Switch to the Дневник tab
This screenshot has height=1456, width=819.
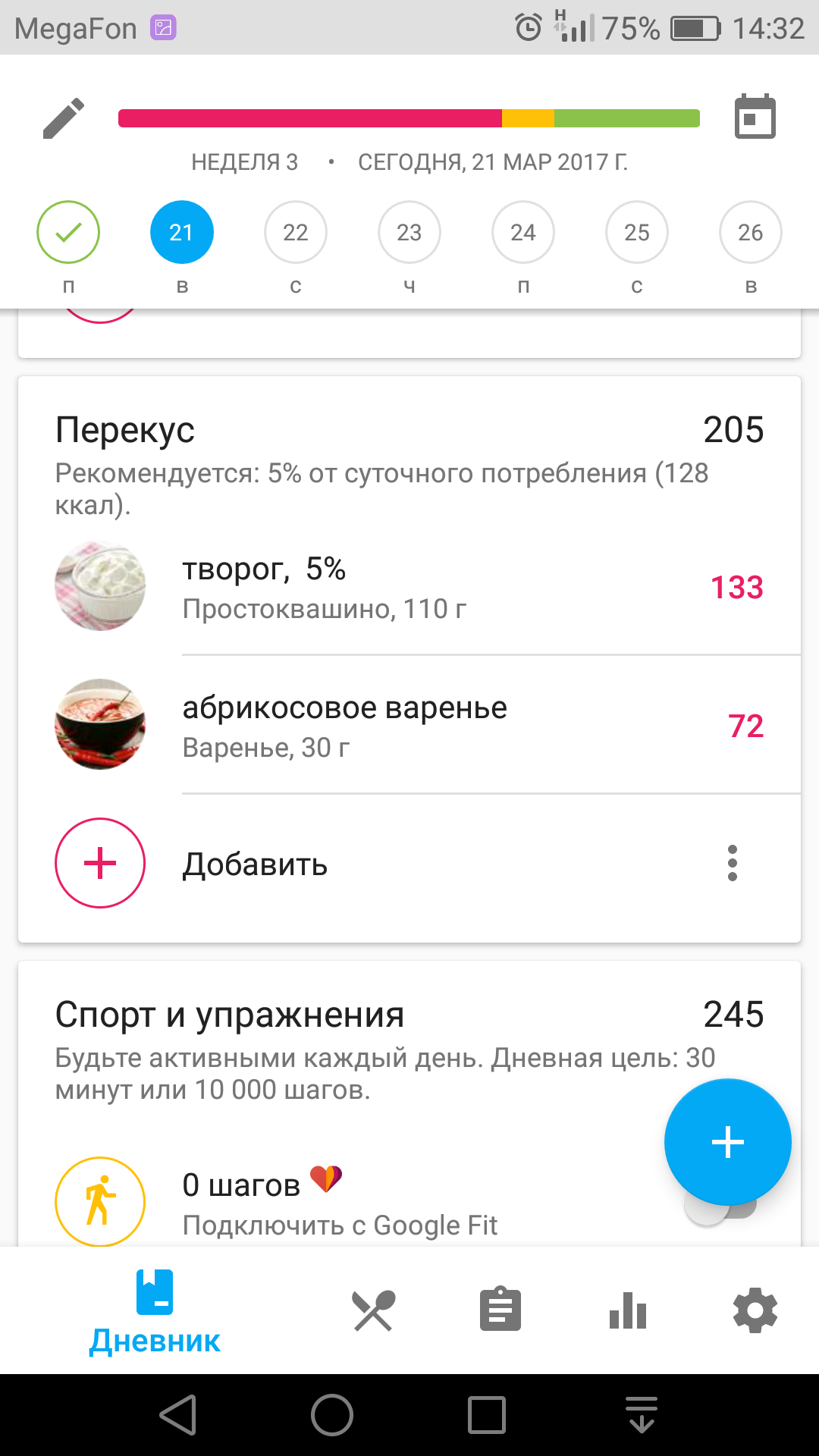pyautogui.click(x=155, y=1312)
